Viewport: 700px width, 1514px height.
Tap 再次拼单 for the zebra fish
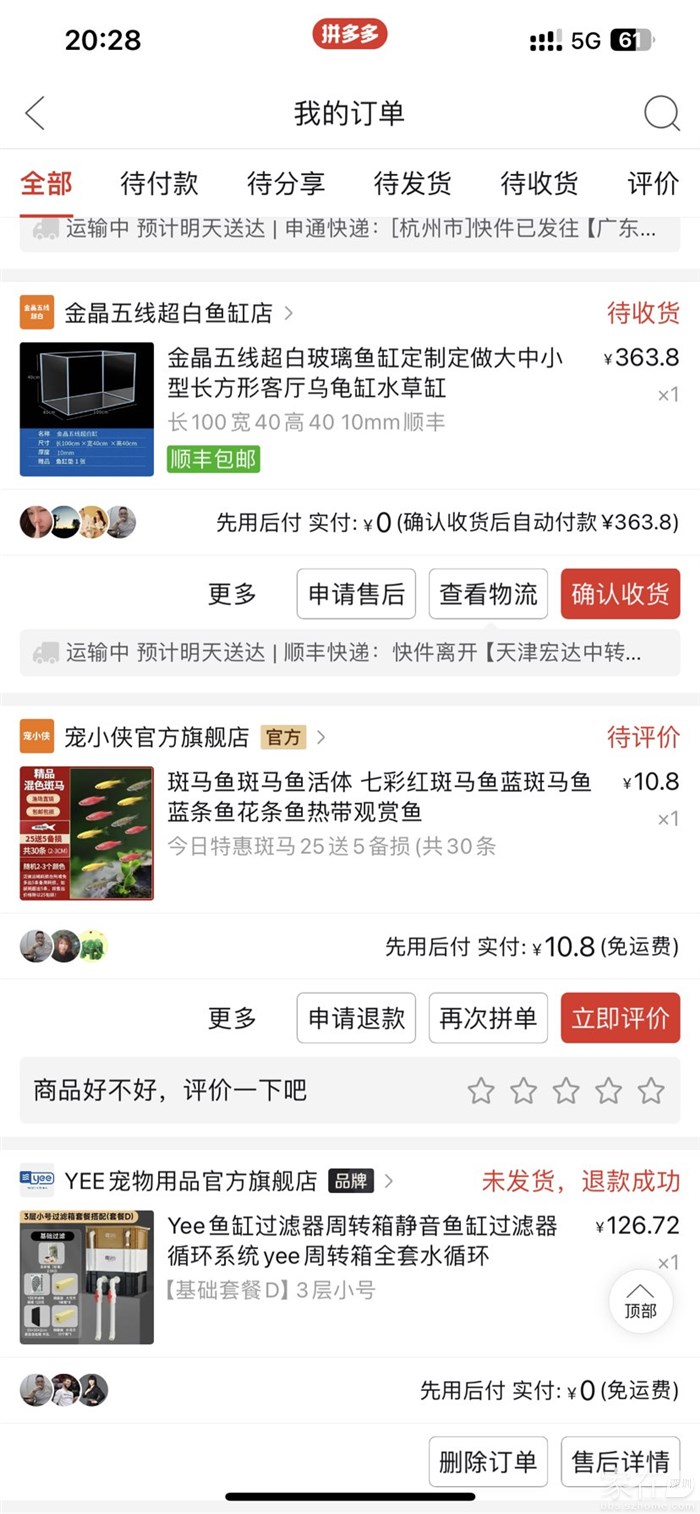(x=488, y=1018)
